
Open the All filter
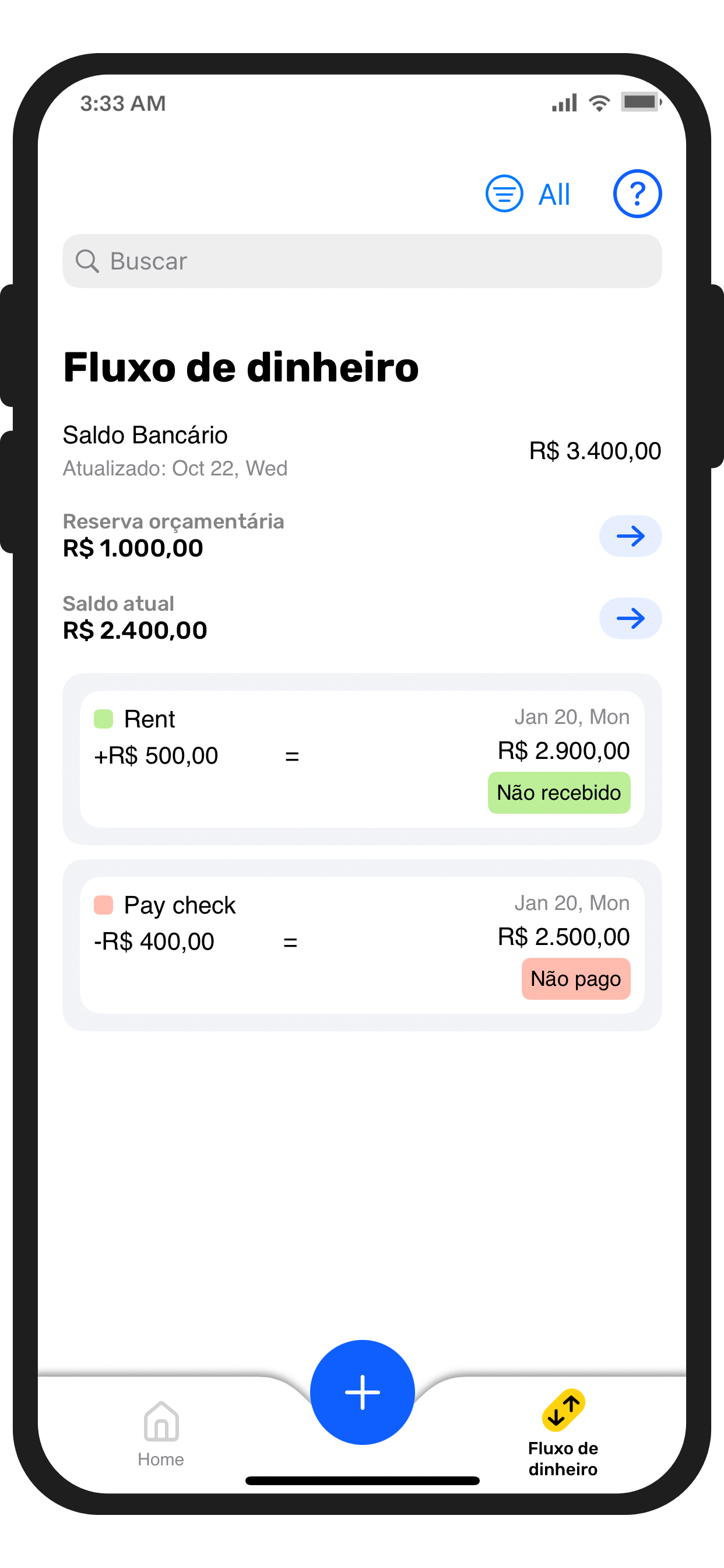coord(528,194)
